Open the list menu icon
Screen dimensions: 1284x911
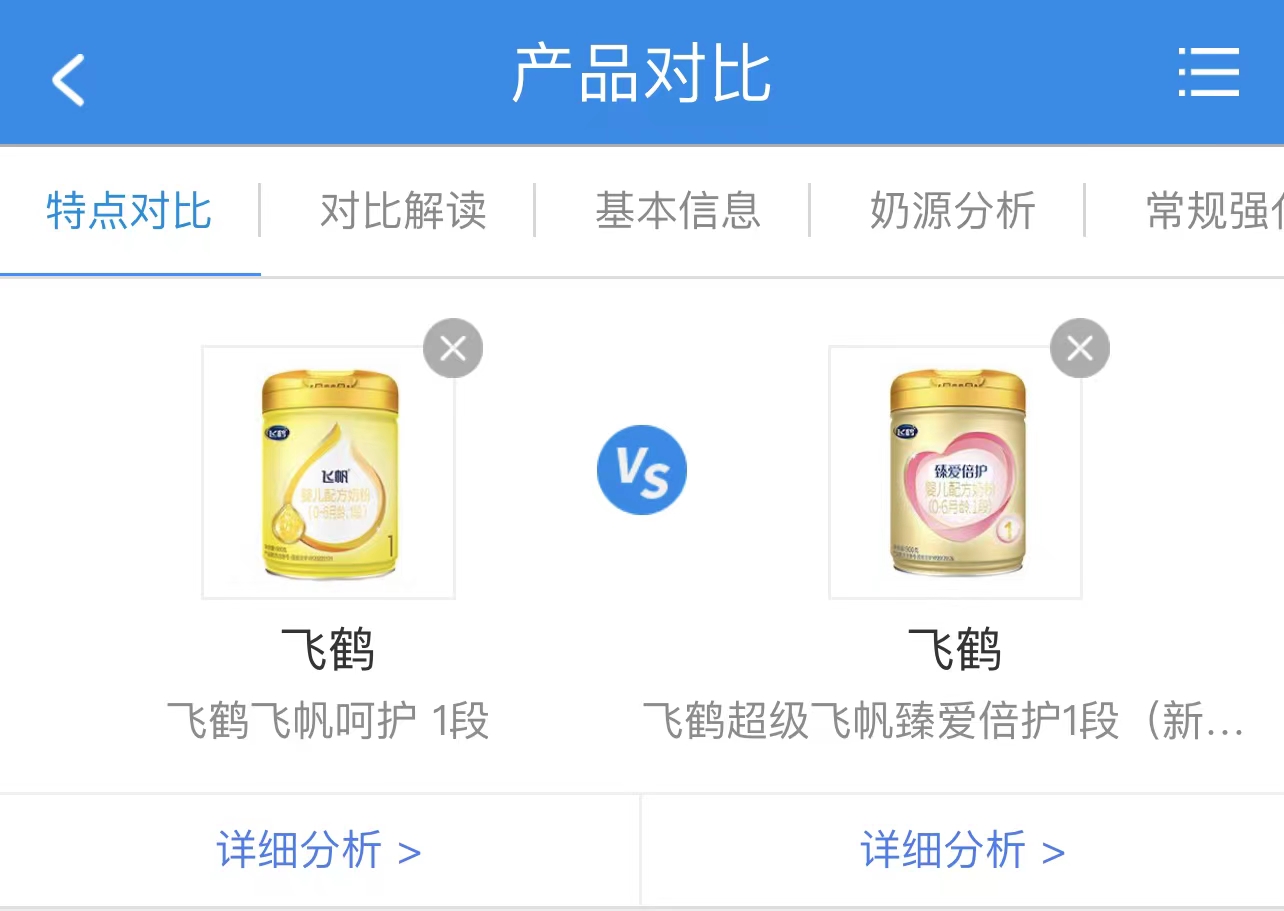click(1208, 73)
